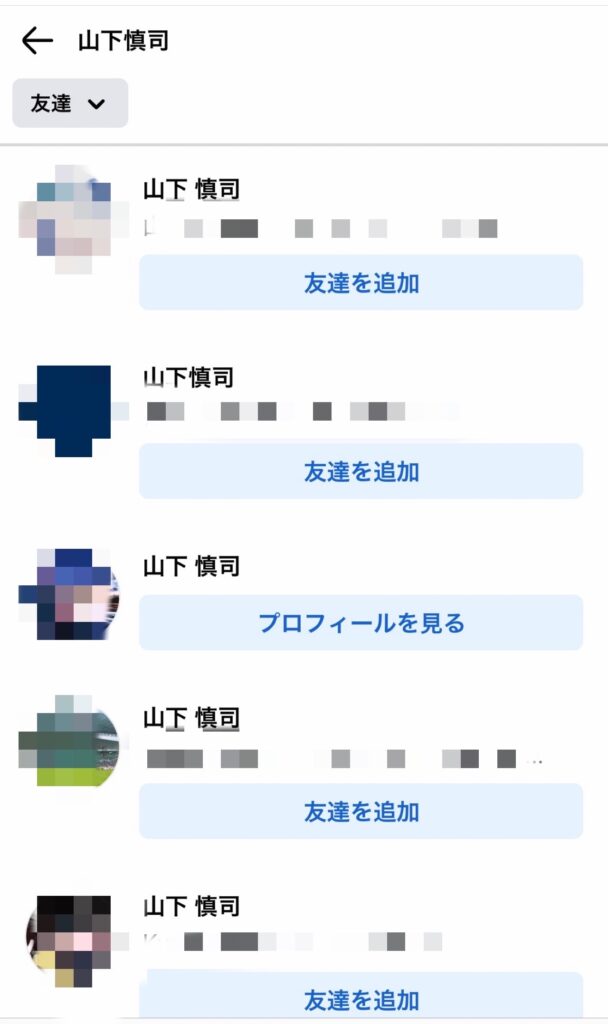
Task: Tap the プロフィールを見る button
Action: coord(361,623)
